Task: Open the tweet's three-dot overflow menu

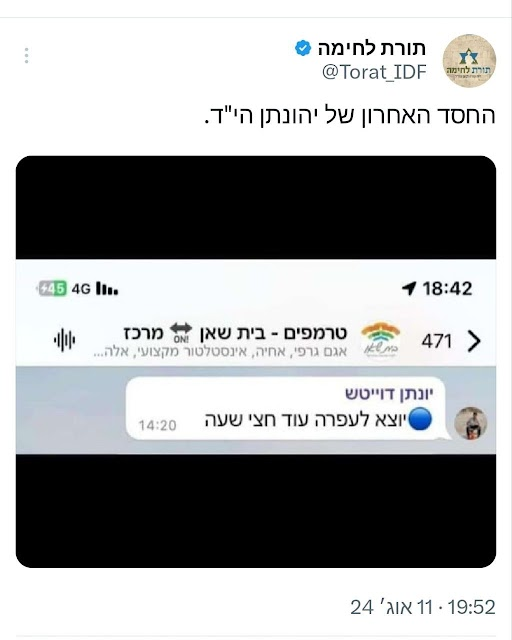Action: 27,56
